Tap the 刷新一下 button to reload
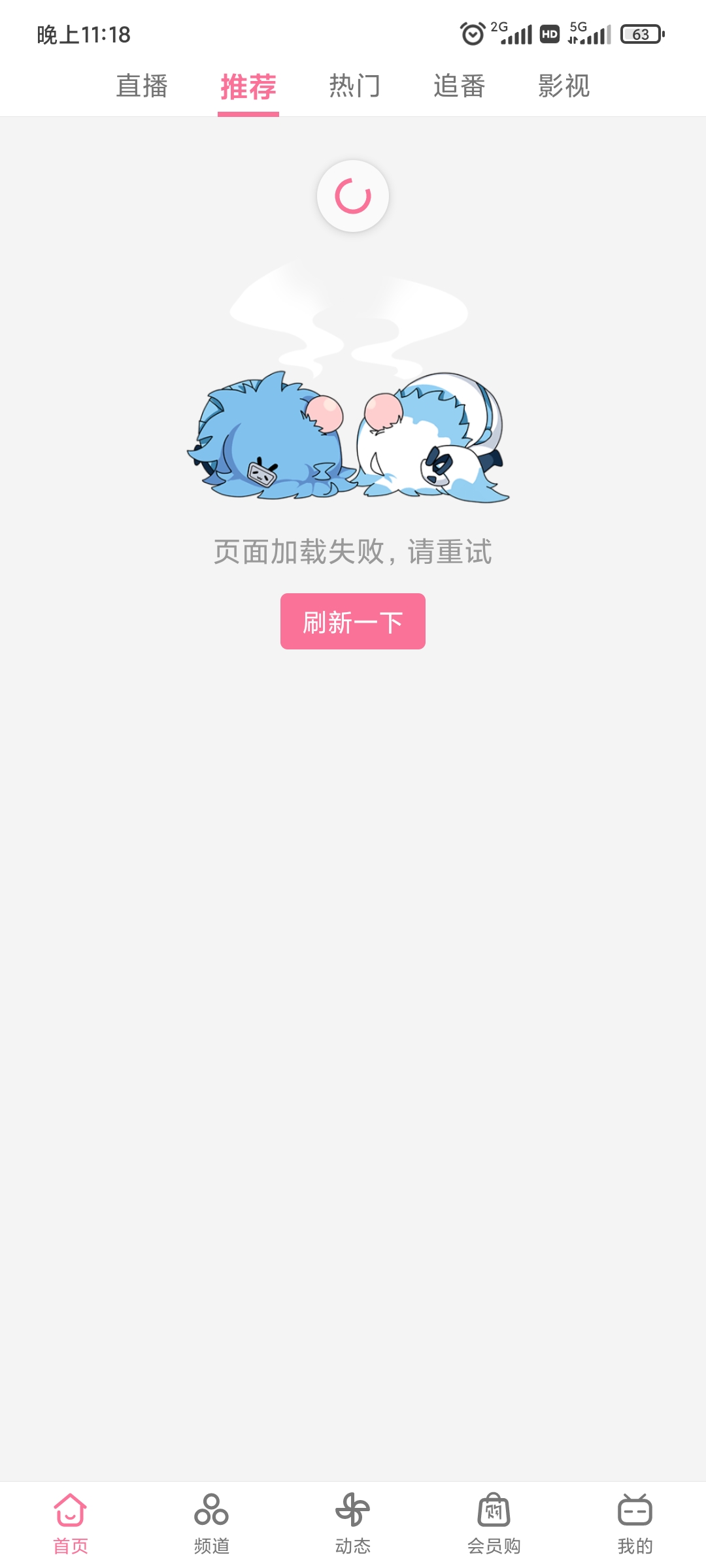The width and height of the screenshot is (706, 1568). 353,621
